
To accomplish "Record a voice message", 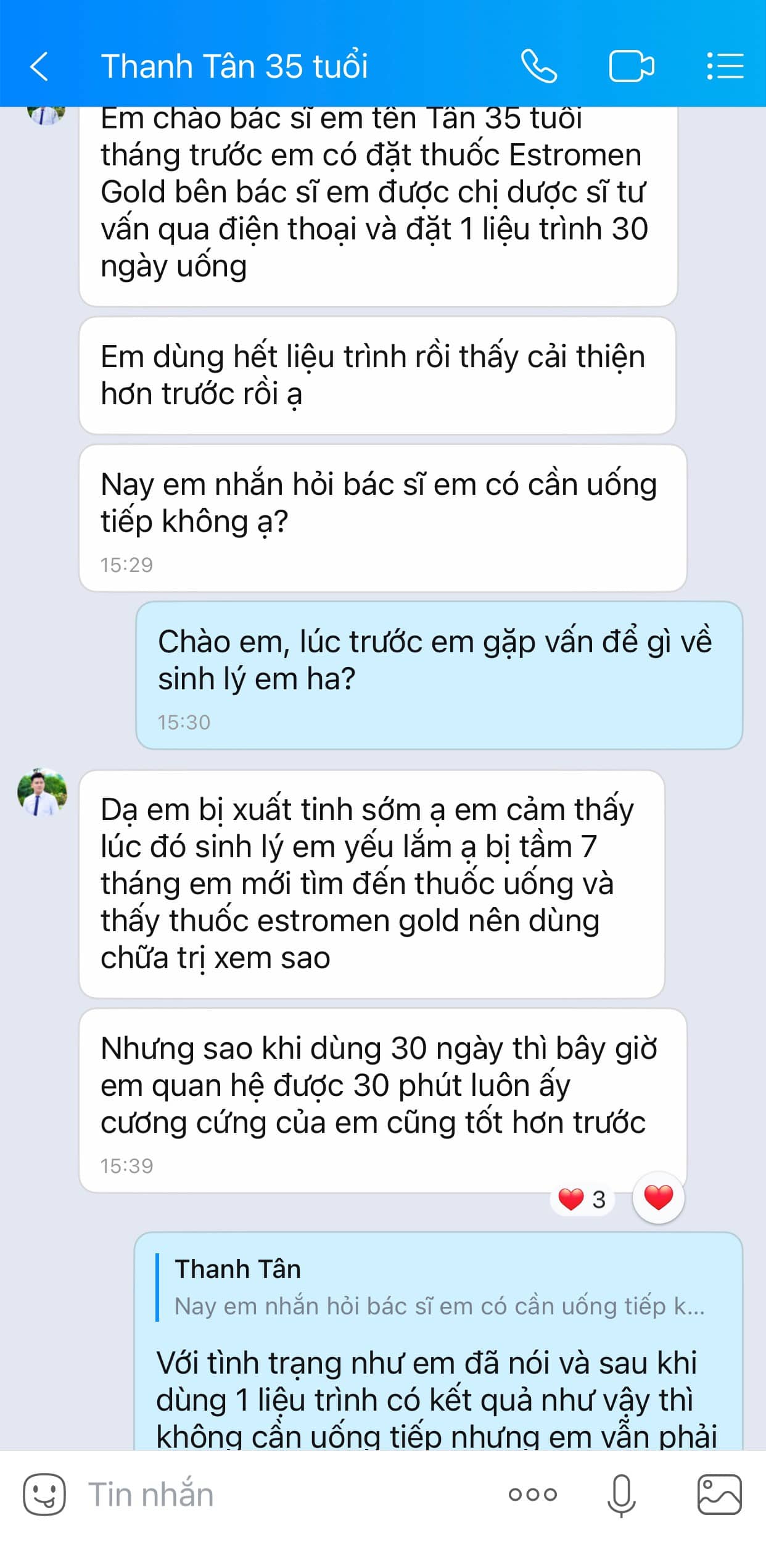I will point(621,1495).
